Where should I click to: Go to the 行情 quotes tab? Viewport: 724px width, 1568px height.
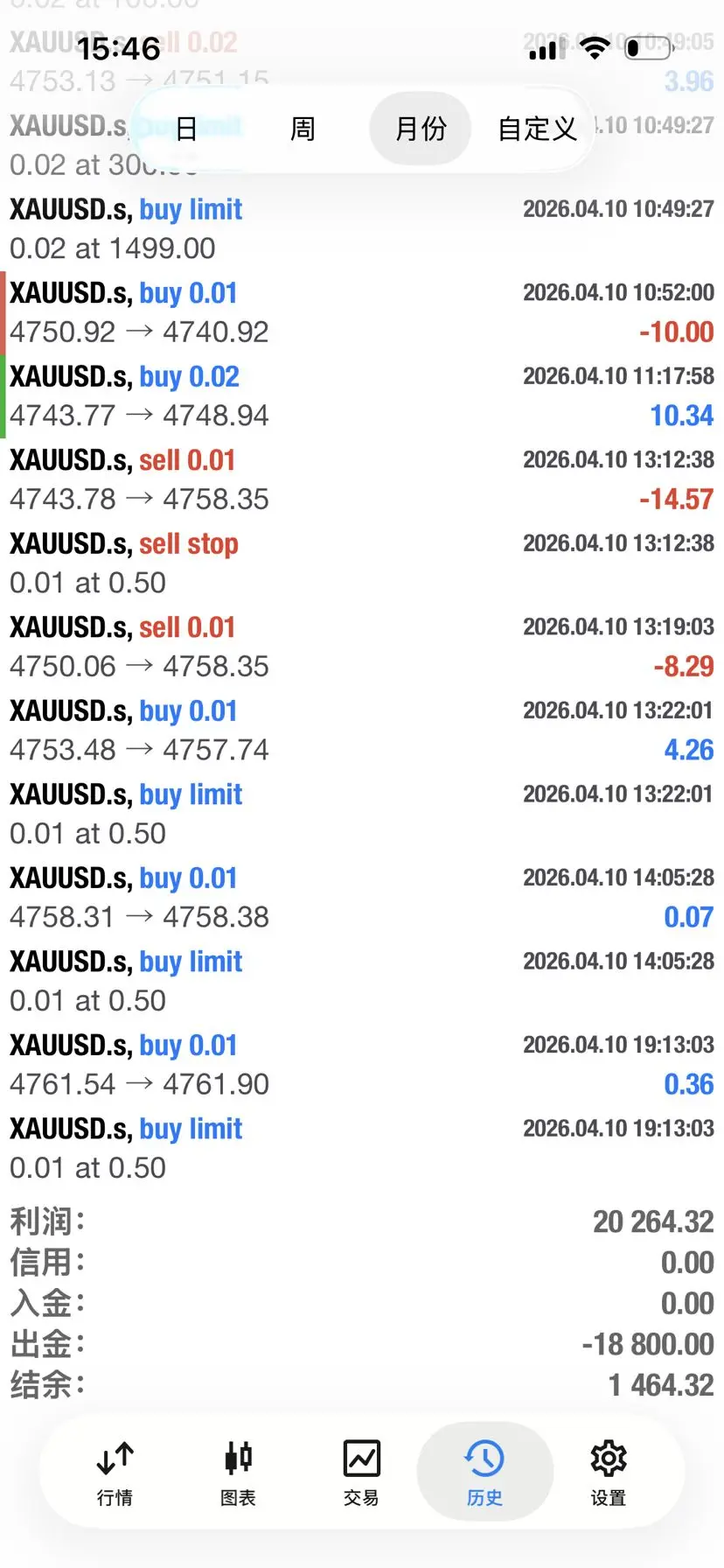coord(115,1474)
